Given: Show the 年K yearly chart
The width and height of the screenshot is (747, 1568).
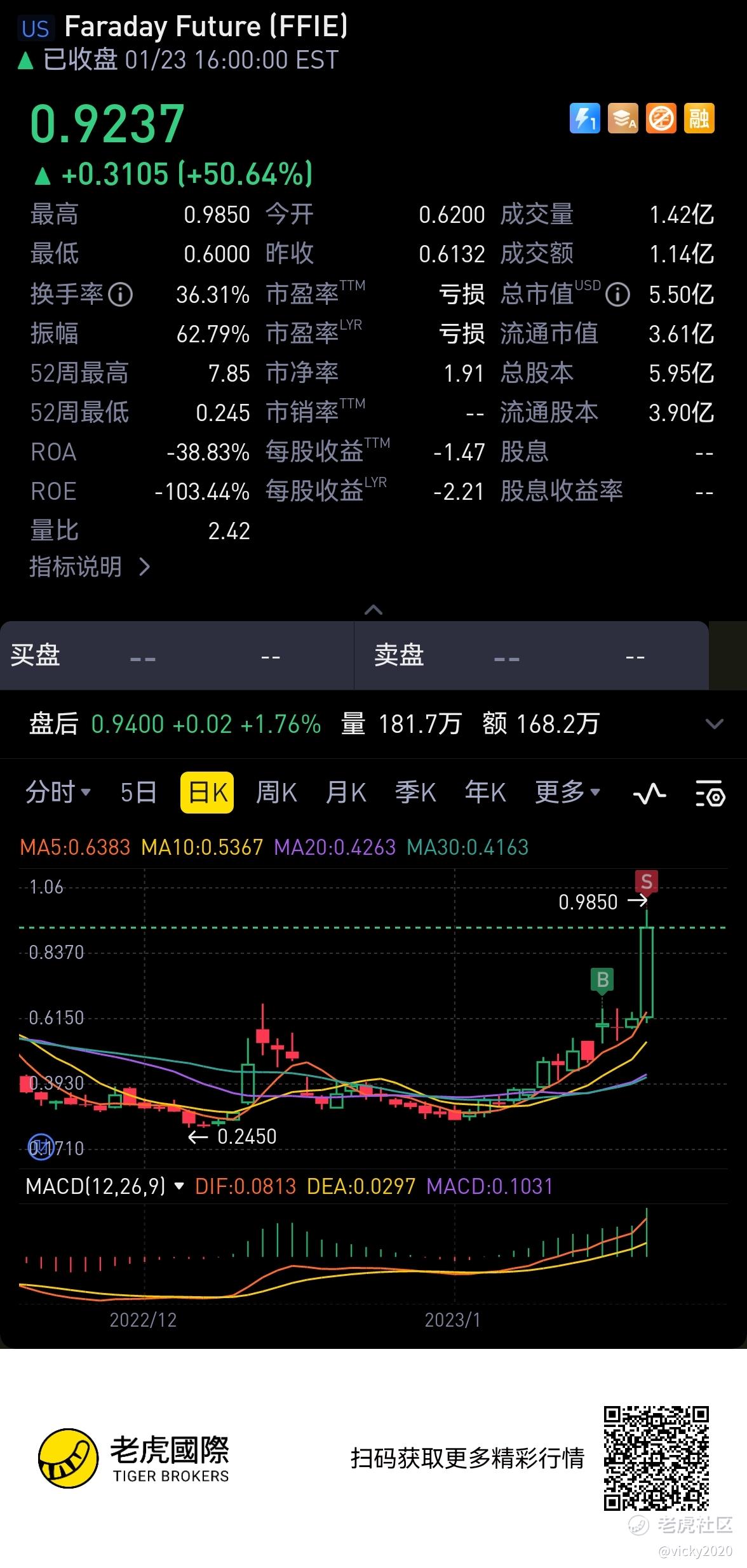Looking at the screenshot, I should point(485,792).
